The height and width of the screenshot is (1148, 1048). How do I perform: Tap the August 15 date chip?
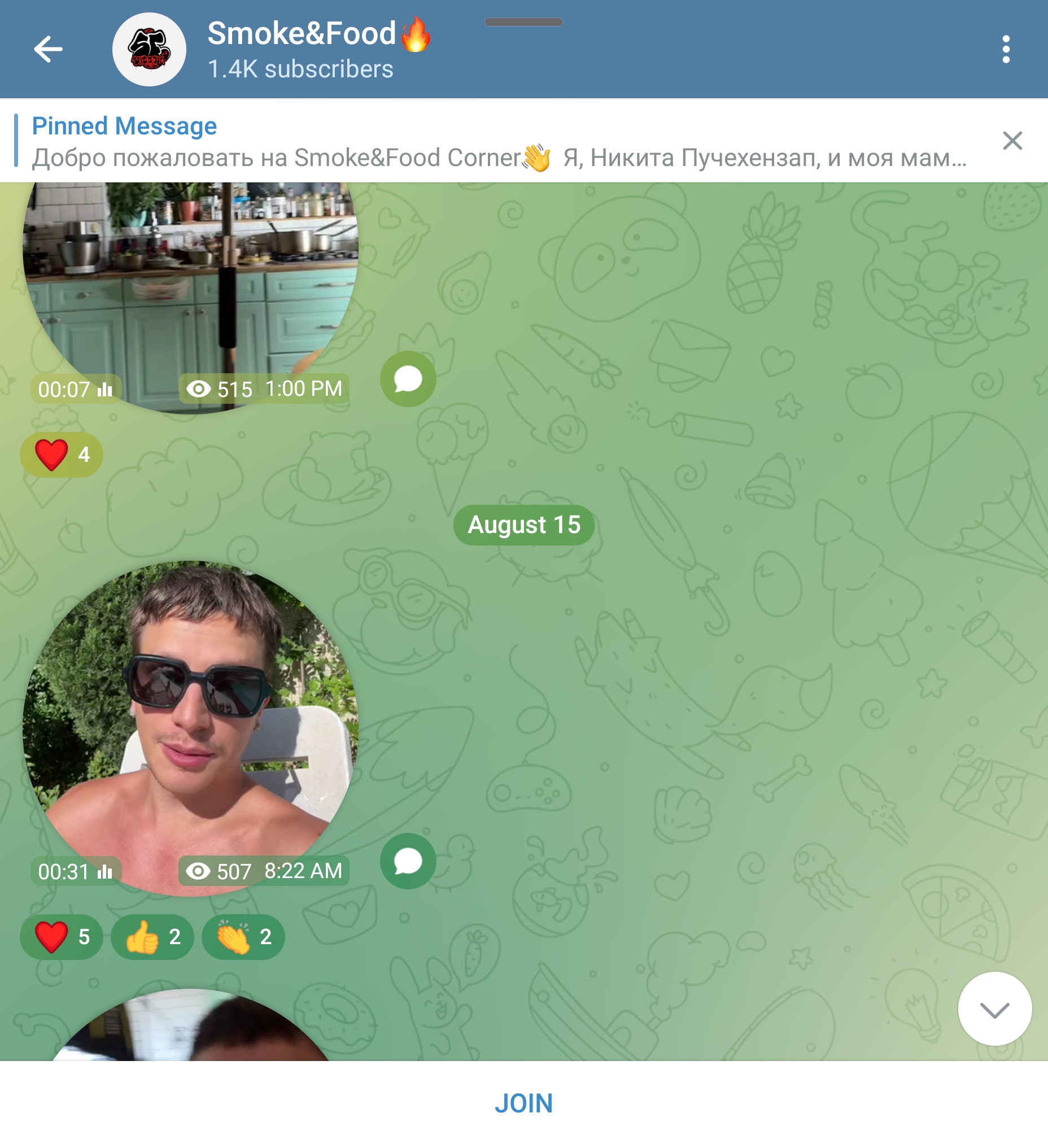click(523, 525)
